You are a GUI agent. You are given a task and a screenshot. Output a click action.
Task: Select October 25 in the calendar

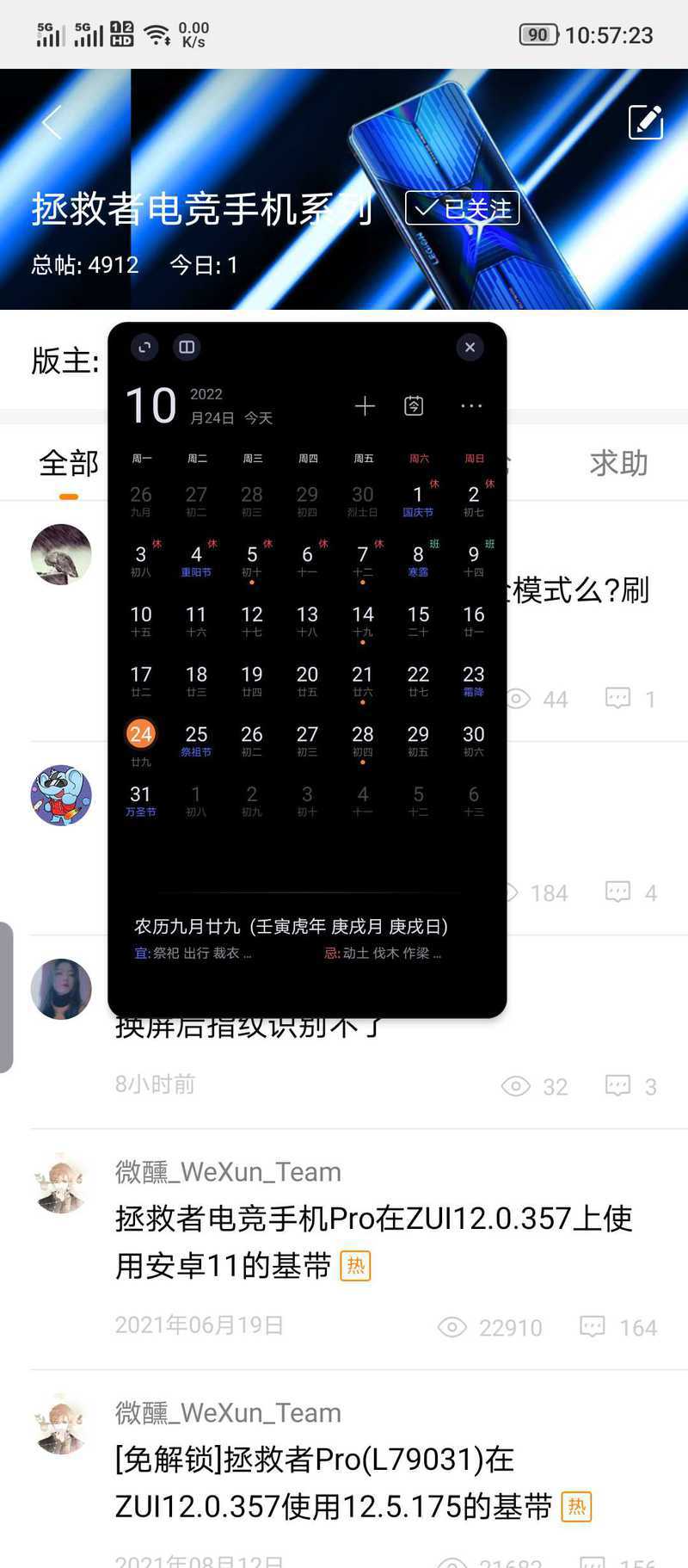click(x=196, y=740)
